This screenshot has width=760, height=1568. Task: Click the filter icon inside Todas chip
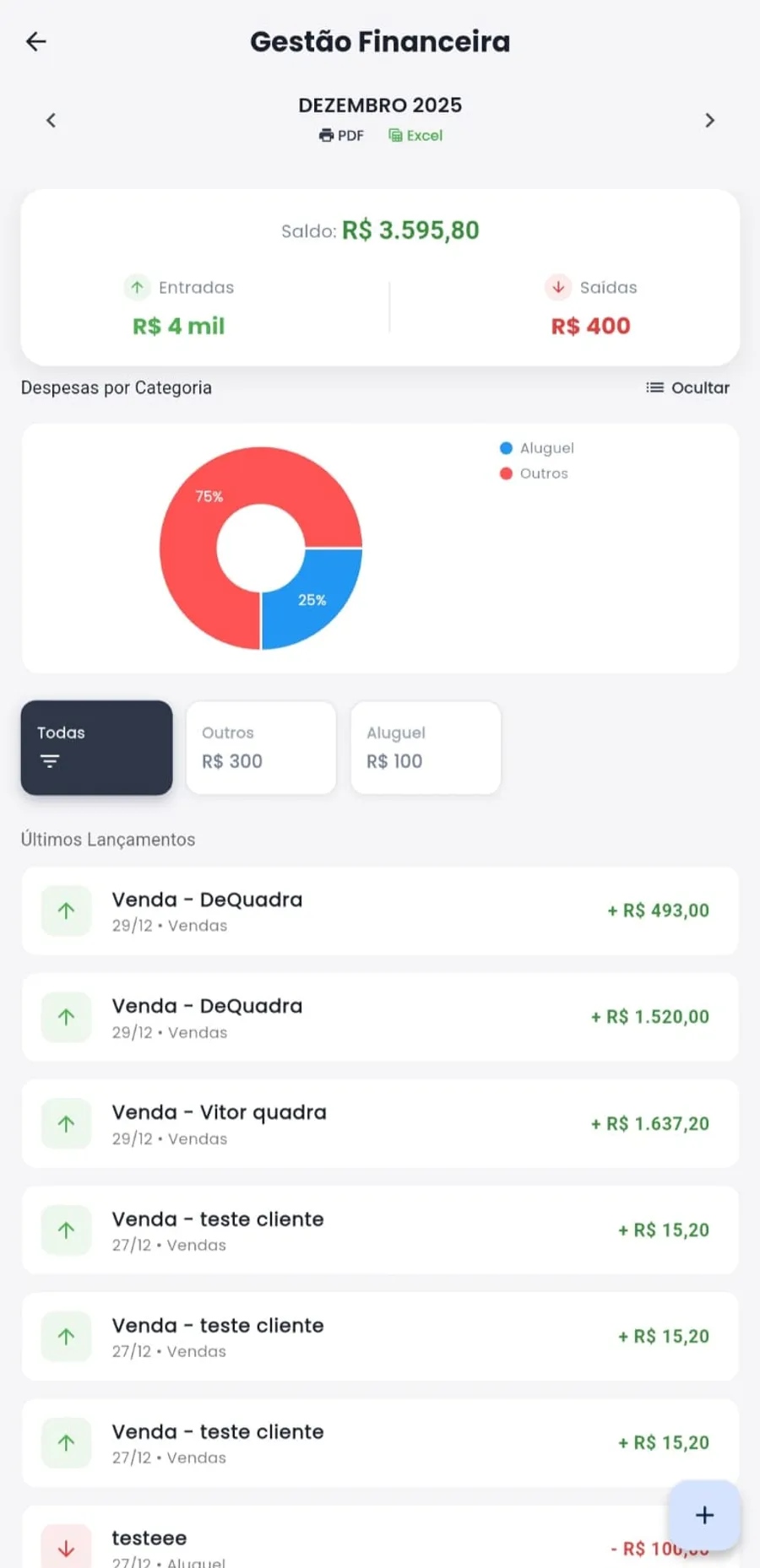coord(51,760)
